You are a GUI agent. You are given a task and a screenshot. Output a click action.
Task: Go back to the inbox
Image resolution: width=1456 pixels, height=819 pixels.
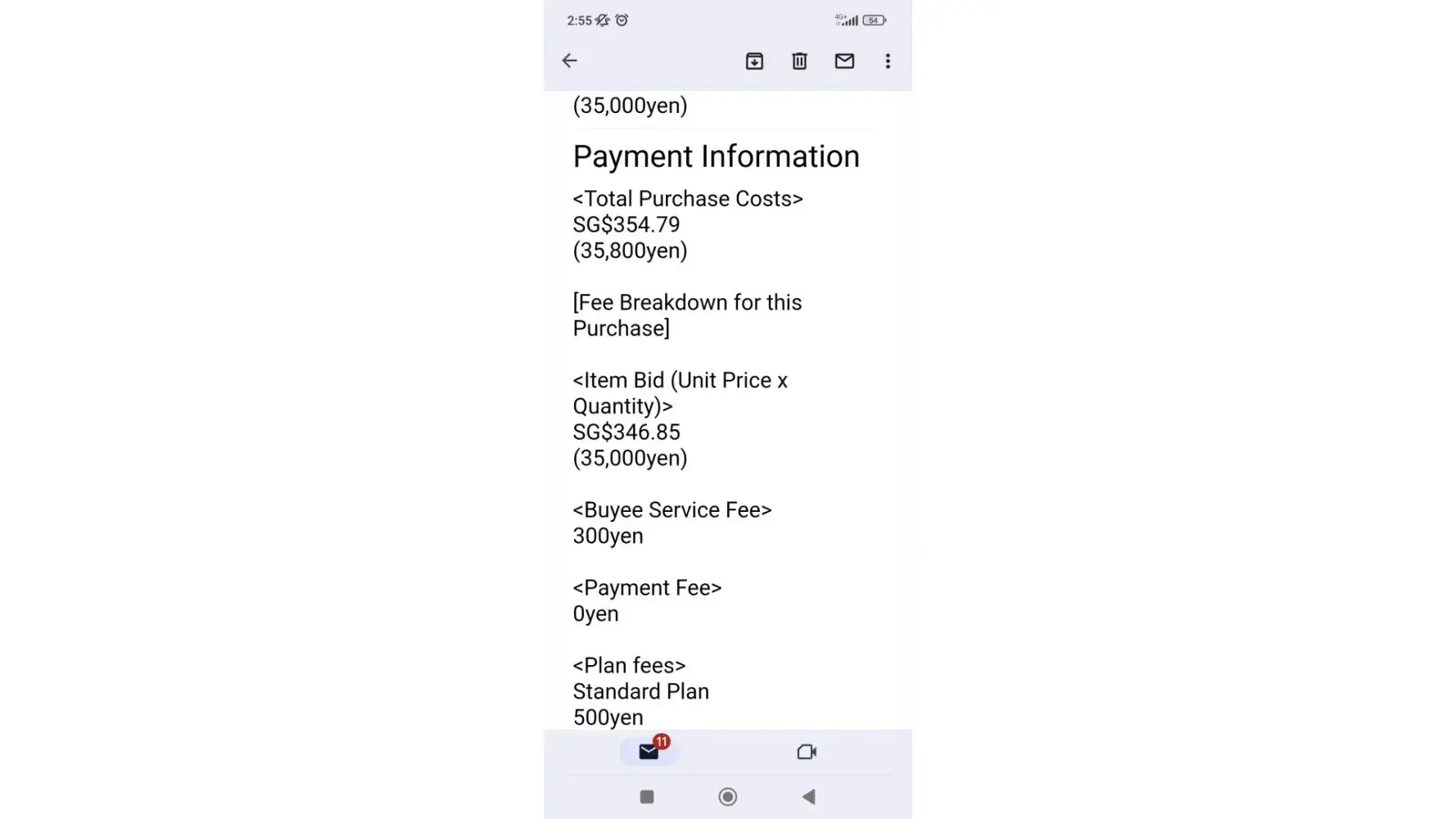(x=570, y=61)
